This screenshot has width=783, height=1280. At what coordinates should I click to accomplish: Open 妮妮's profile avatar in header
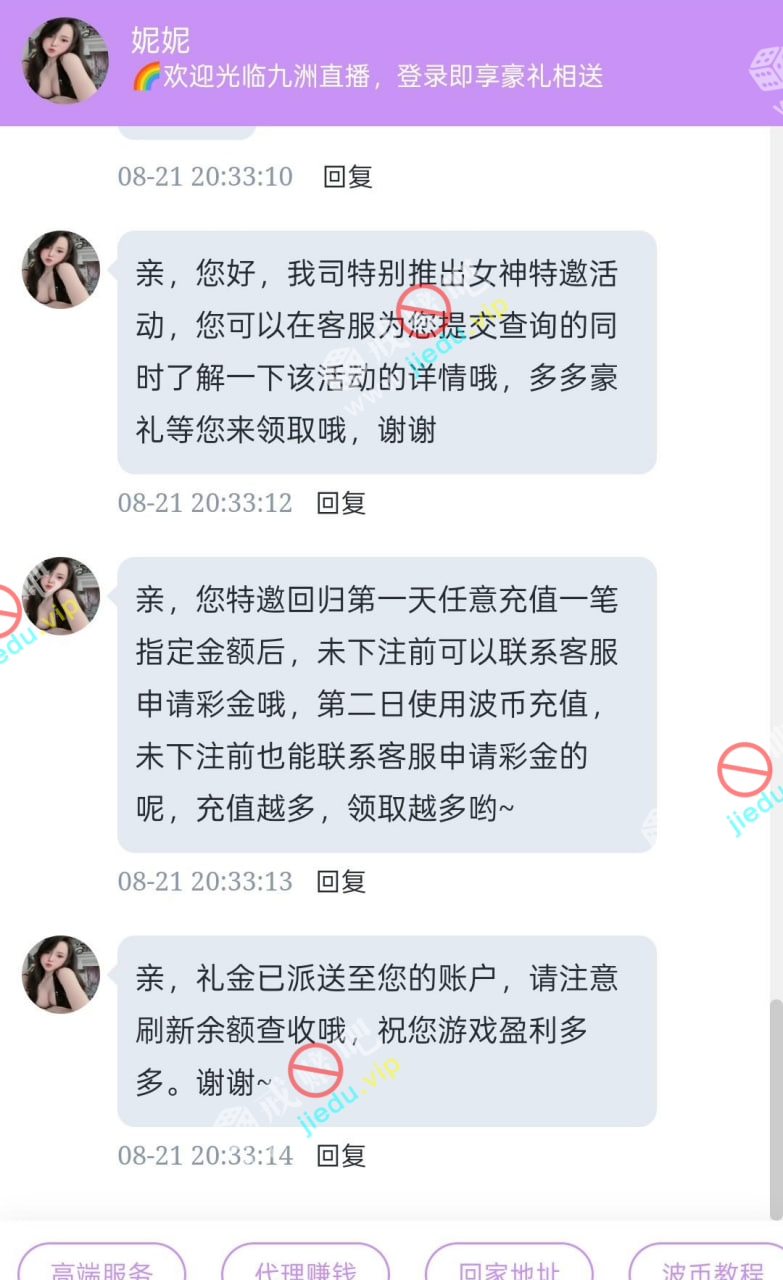(66, 61)
